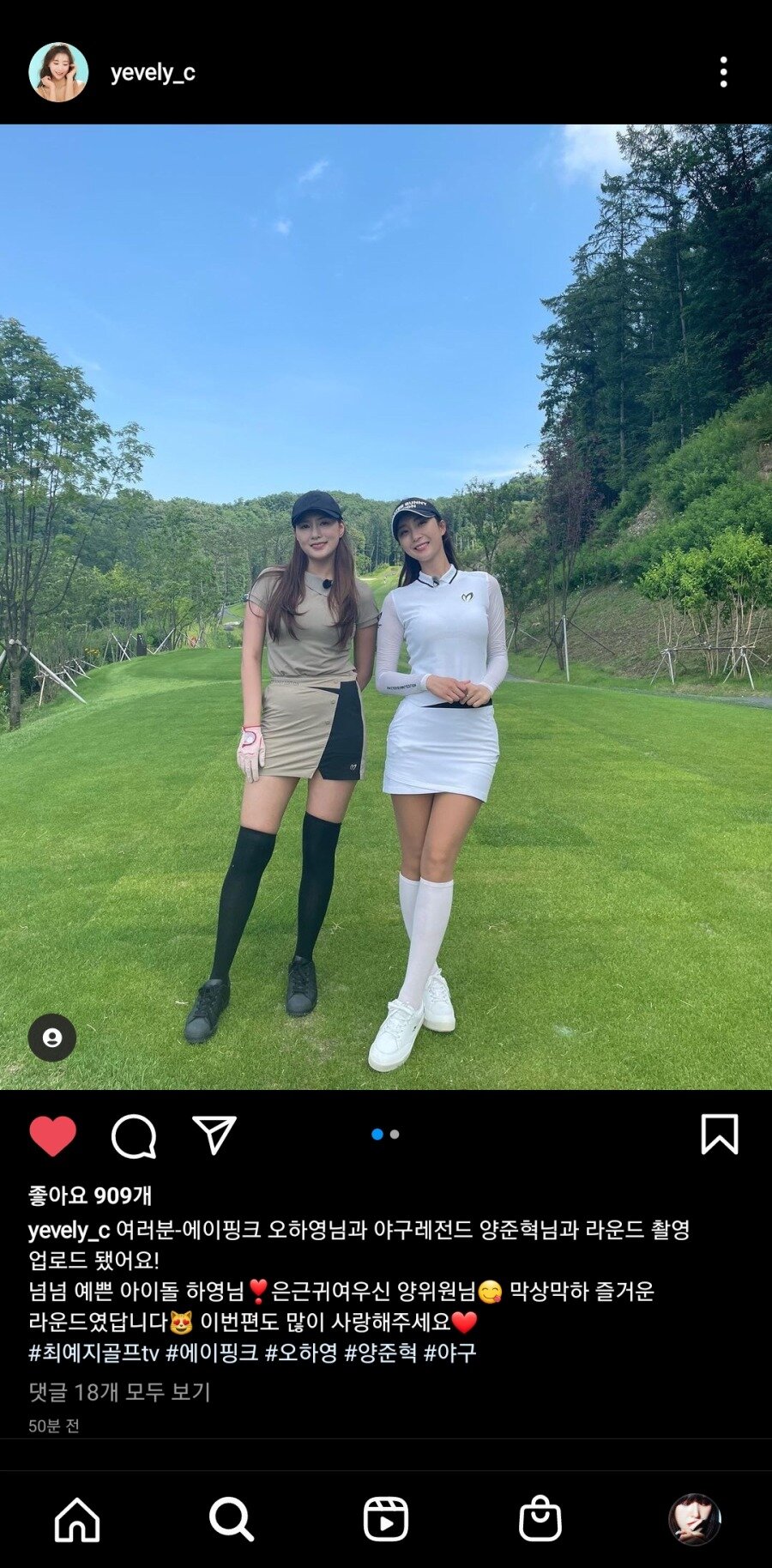This screenshot has width=772, height=1568.
Task: Open yevely_c profile picture at top
Action: [x=58, y=72]
